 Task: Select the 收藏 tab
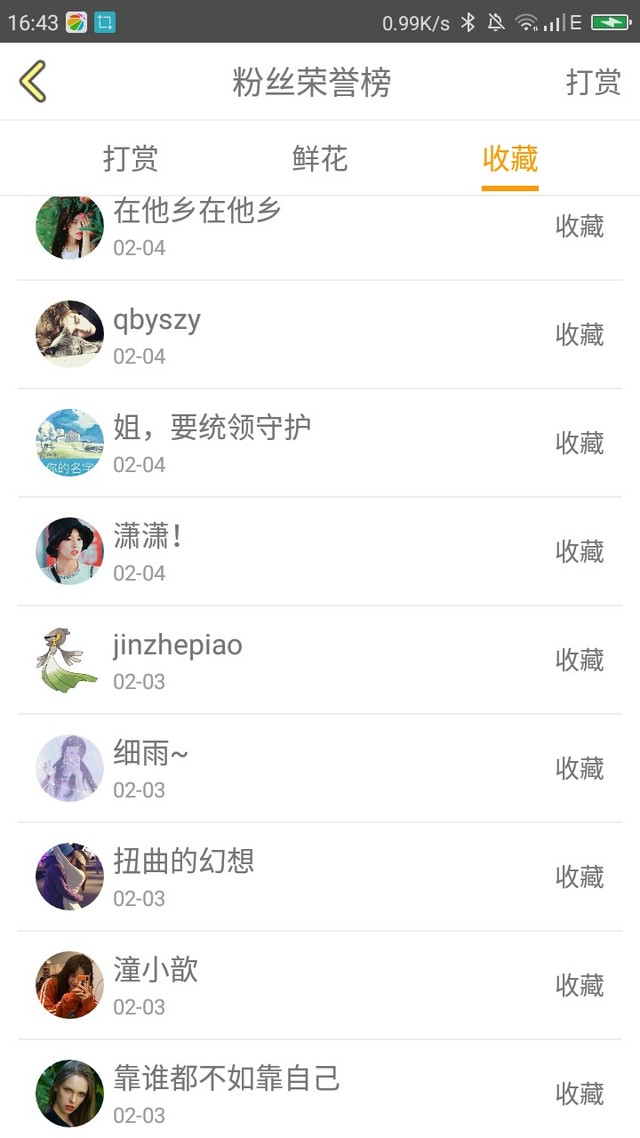510,158
